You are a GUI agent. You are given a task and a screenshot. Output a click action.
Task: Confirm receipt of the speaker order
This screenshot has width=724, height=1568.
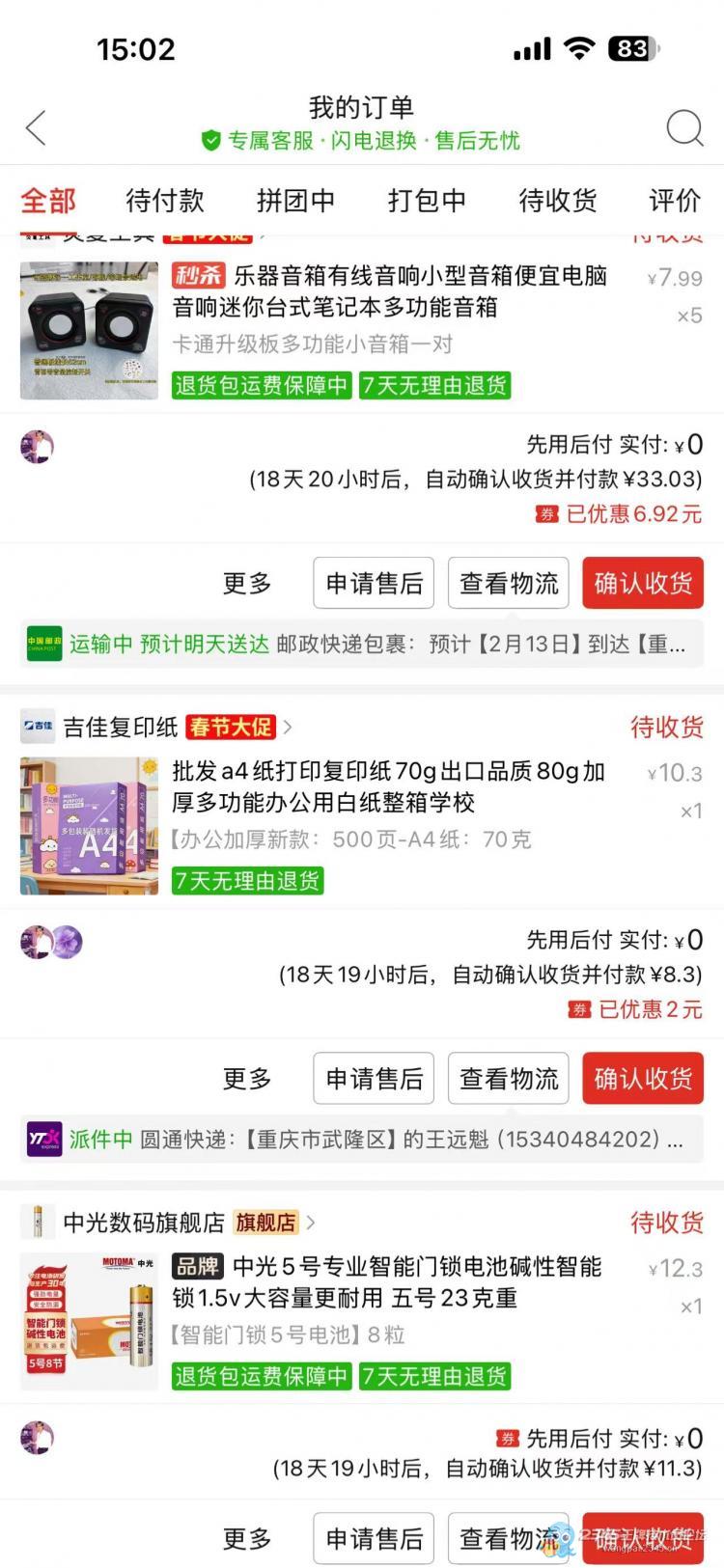[643, 583]
